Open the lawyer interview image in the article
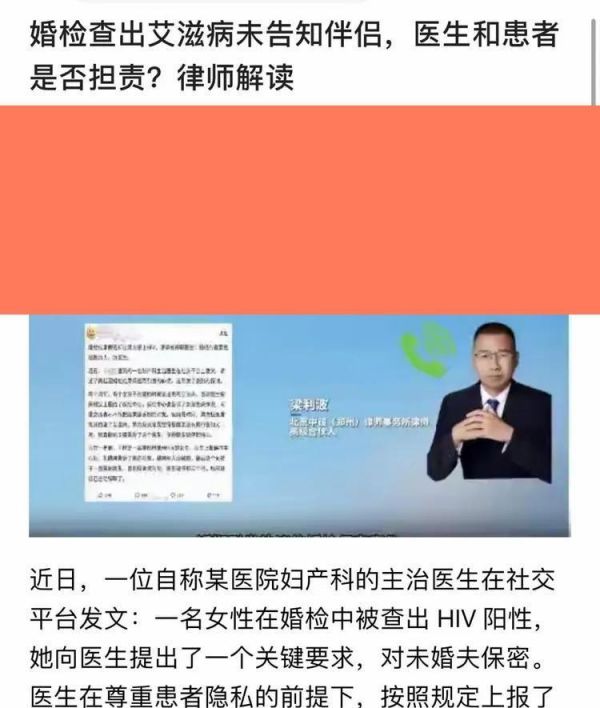Image resolution: width=600 pixels, height=708 pixels. coord(298,425)
